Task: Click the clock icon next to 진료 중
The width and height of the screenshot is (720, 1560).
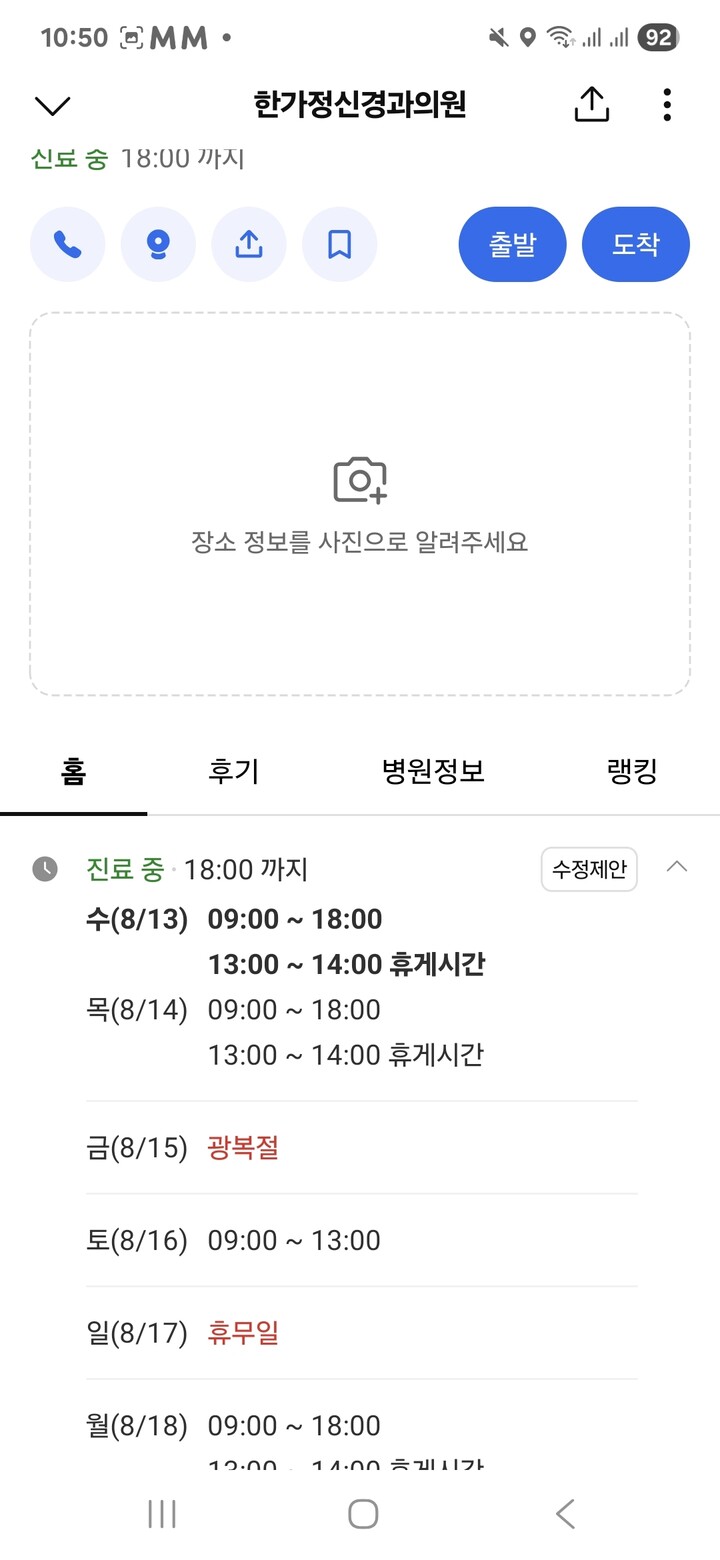Action: [44, 869]
